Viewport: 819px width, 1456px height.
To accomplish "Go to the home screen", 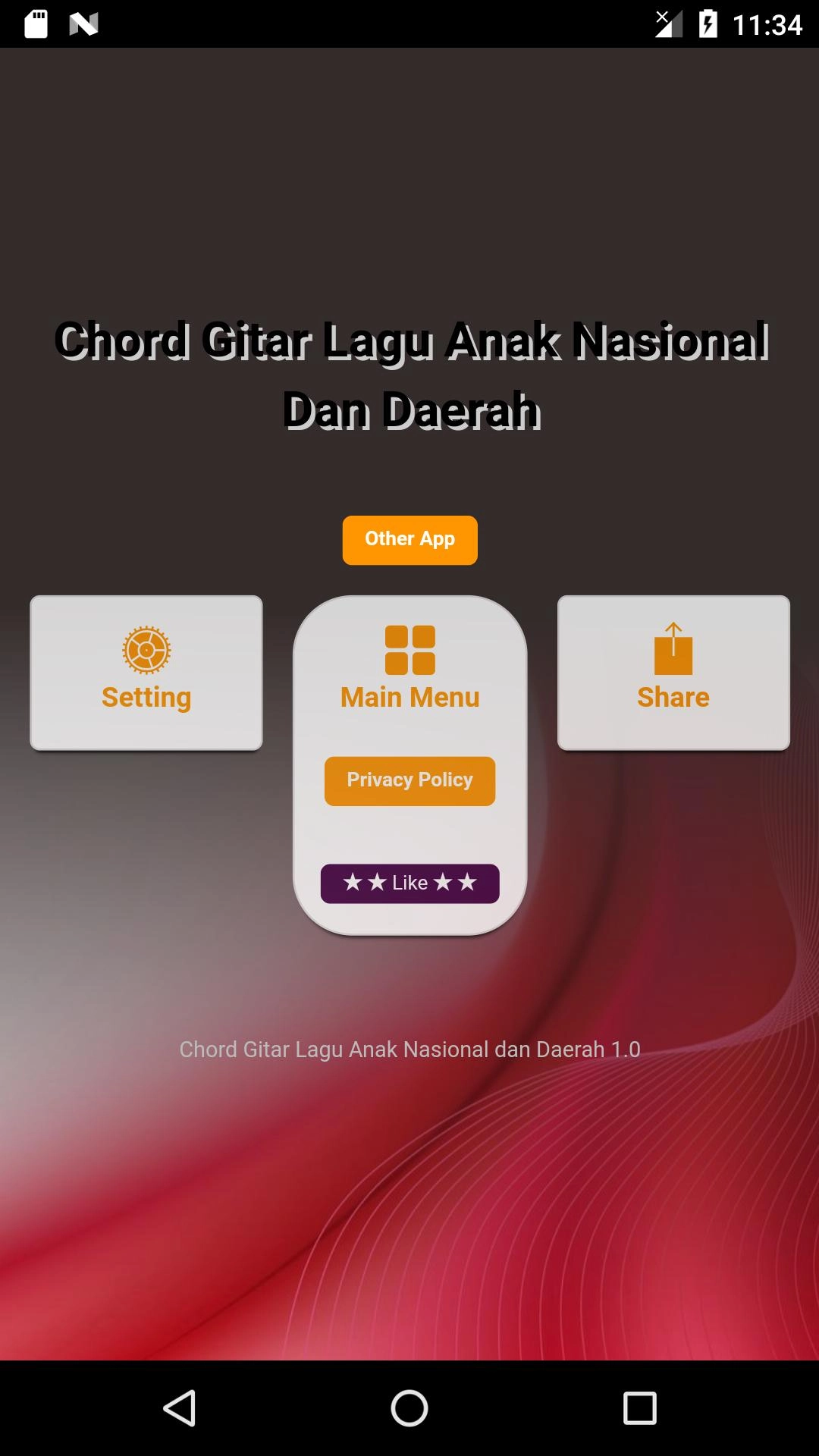I will (x=409, y=1408).
